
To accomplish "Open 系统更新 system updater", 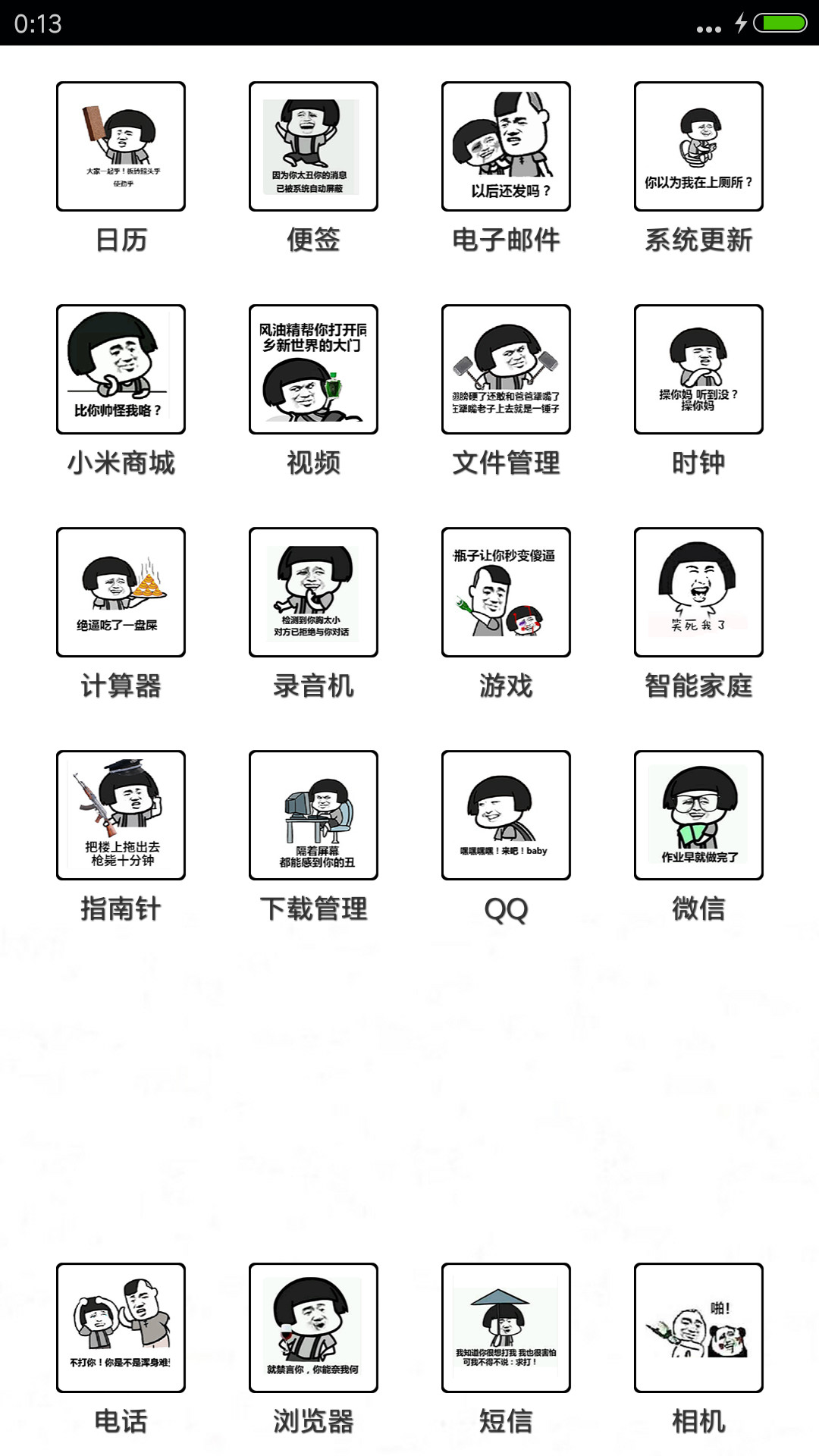I will click(698, 146).
